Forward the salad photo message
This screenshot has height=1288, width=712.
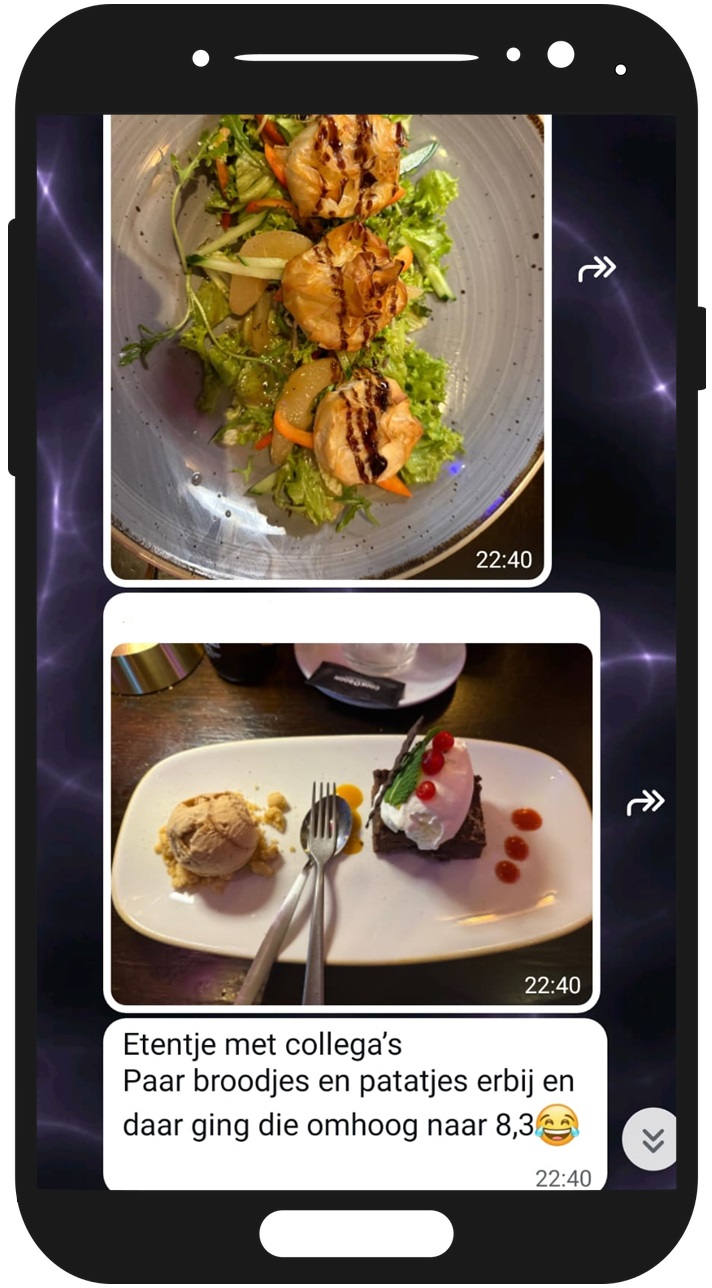point(597,269)
